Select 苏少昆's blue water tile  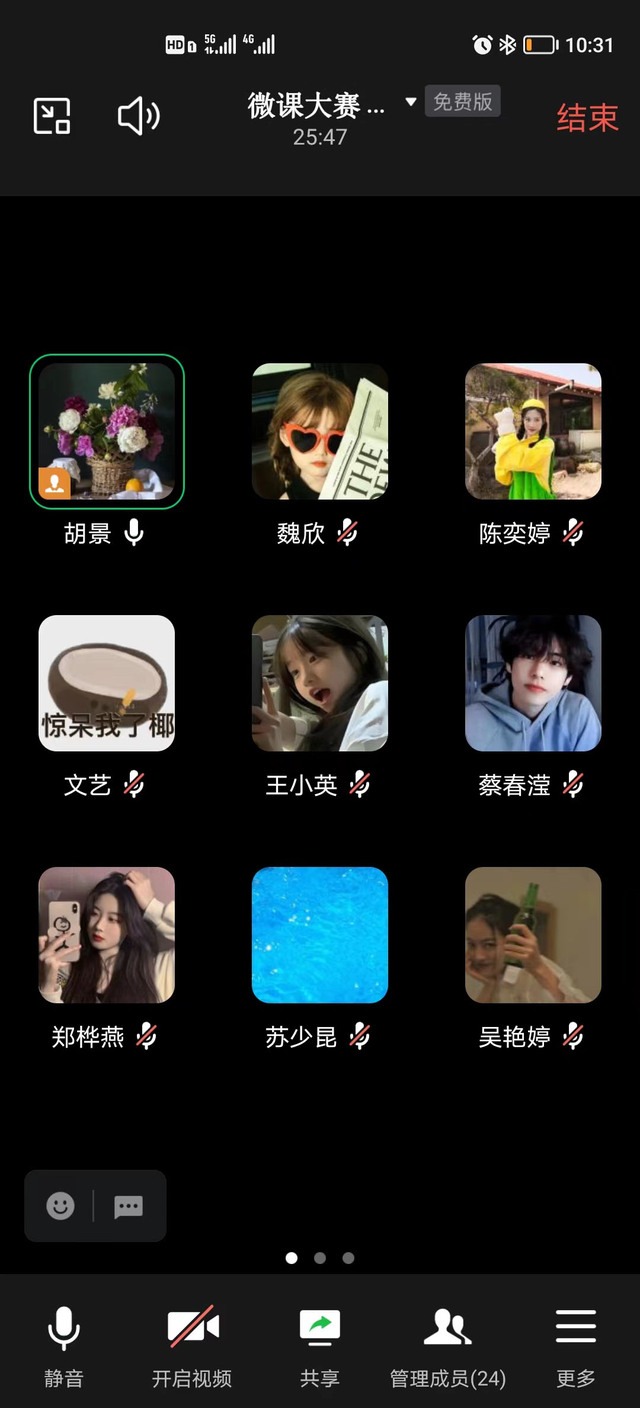point(320,935)
